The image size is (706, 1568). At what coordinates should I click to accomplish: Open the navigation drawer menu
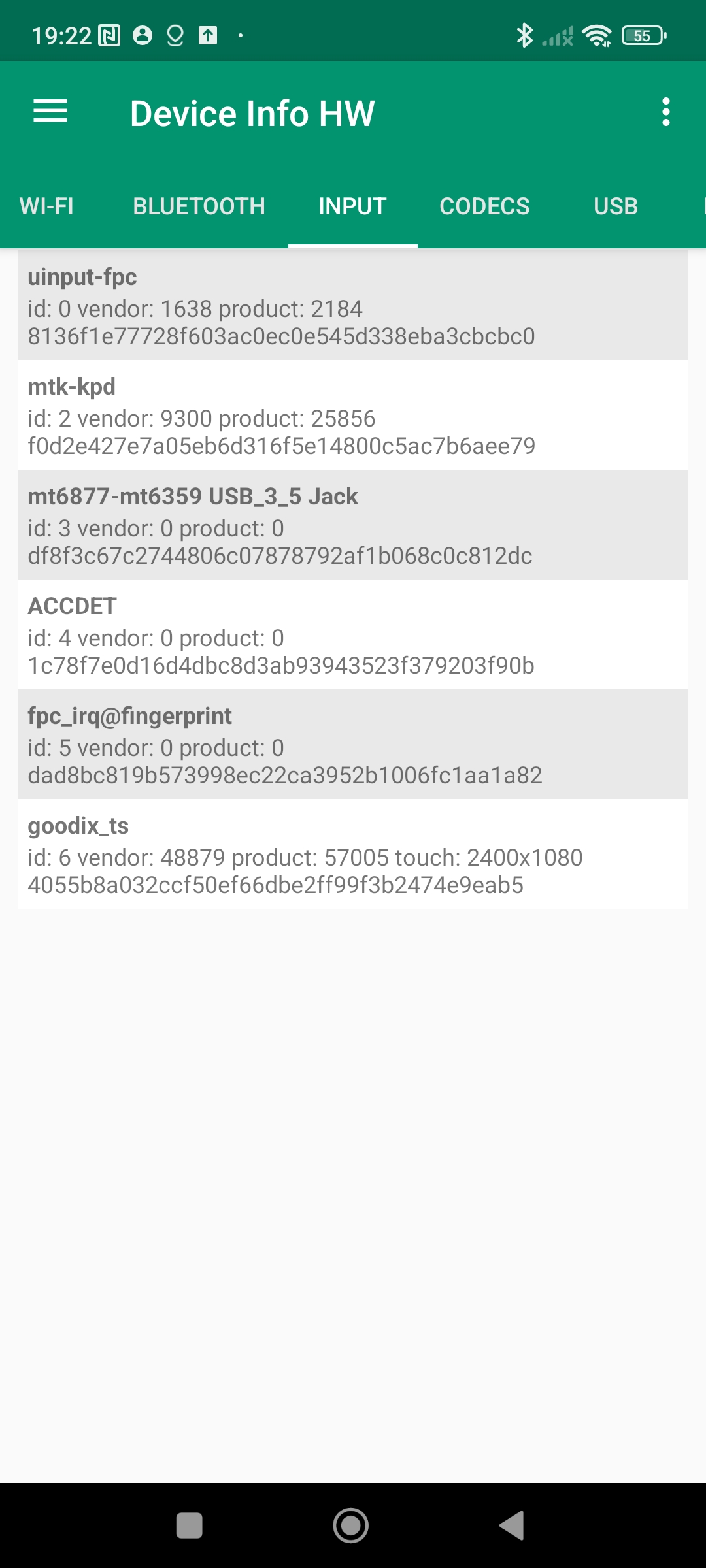coord(50,112)
